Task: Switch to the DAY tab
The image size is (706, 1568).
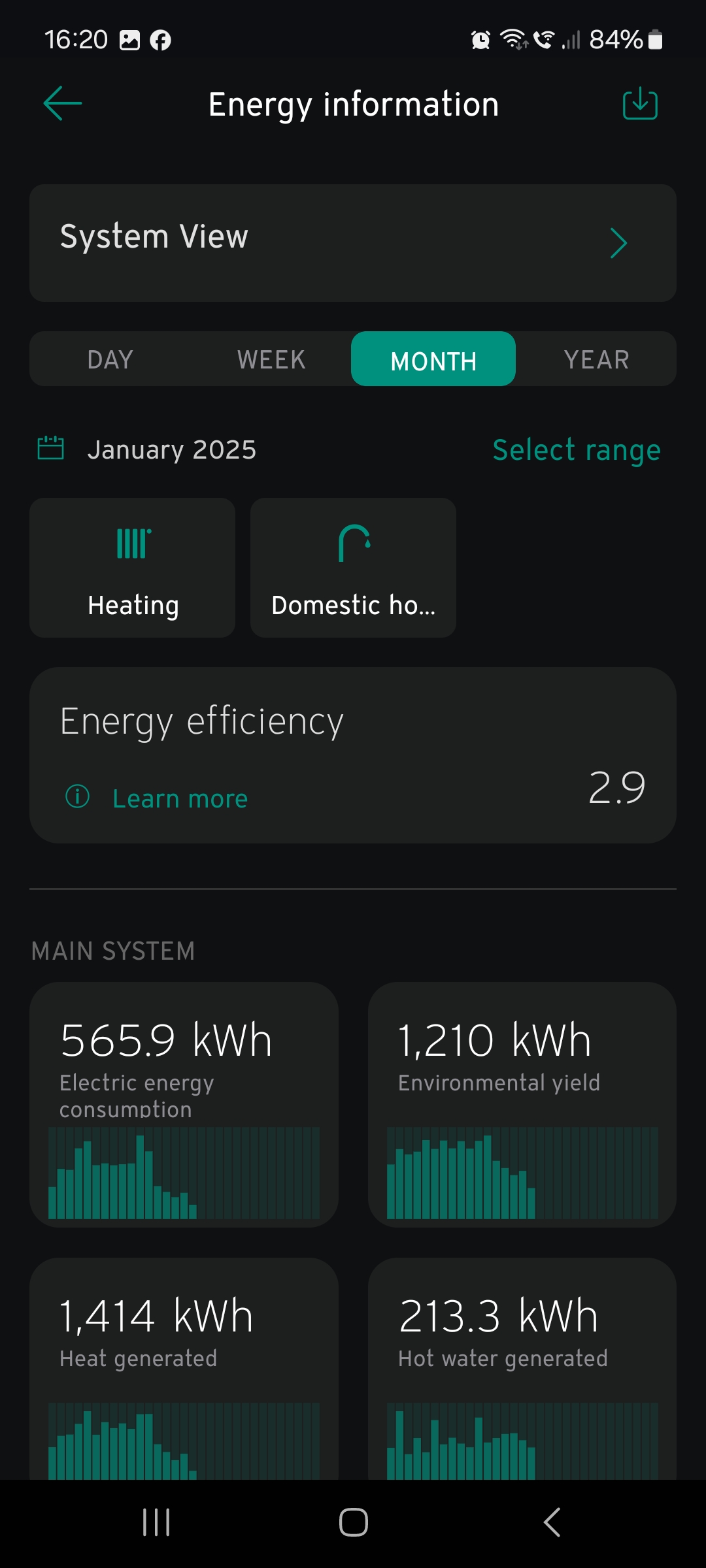Action: [110, 359]
